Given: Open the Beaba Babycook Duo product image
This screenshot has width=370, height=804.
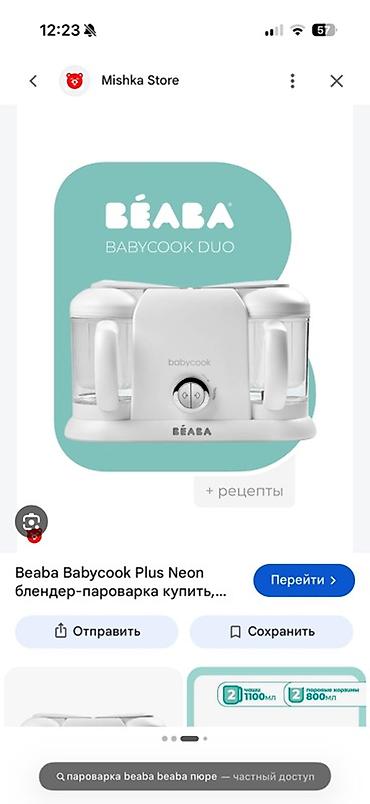Looking at the screenshot, I should point(185,329).
